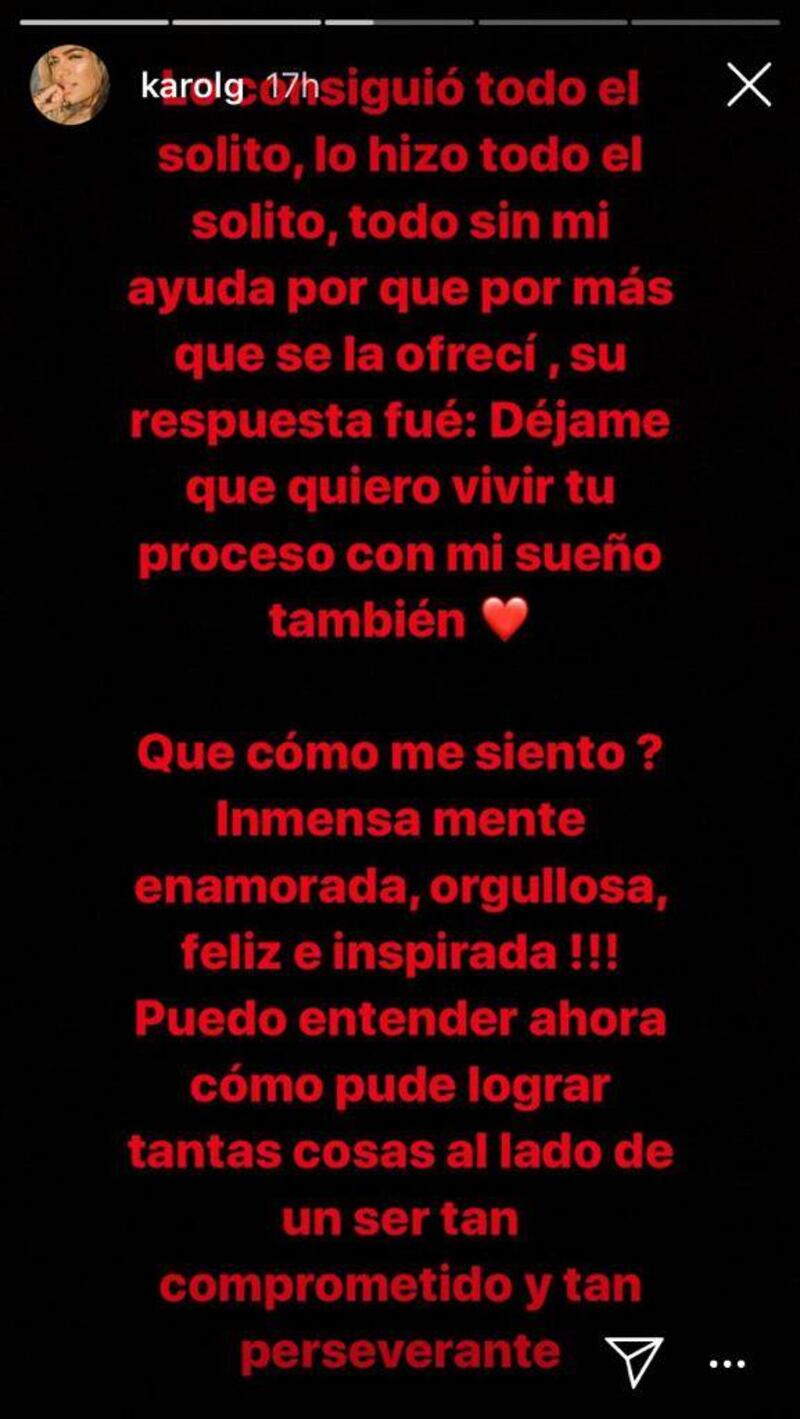Tap the karolg username
Image resolution: width=800 pixels, height=1419 pixels.
tap(192, 86)
